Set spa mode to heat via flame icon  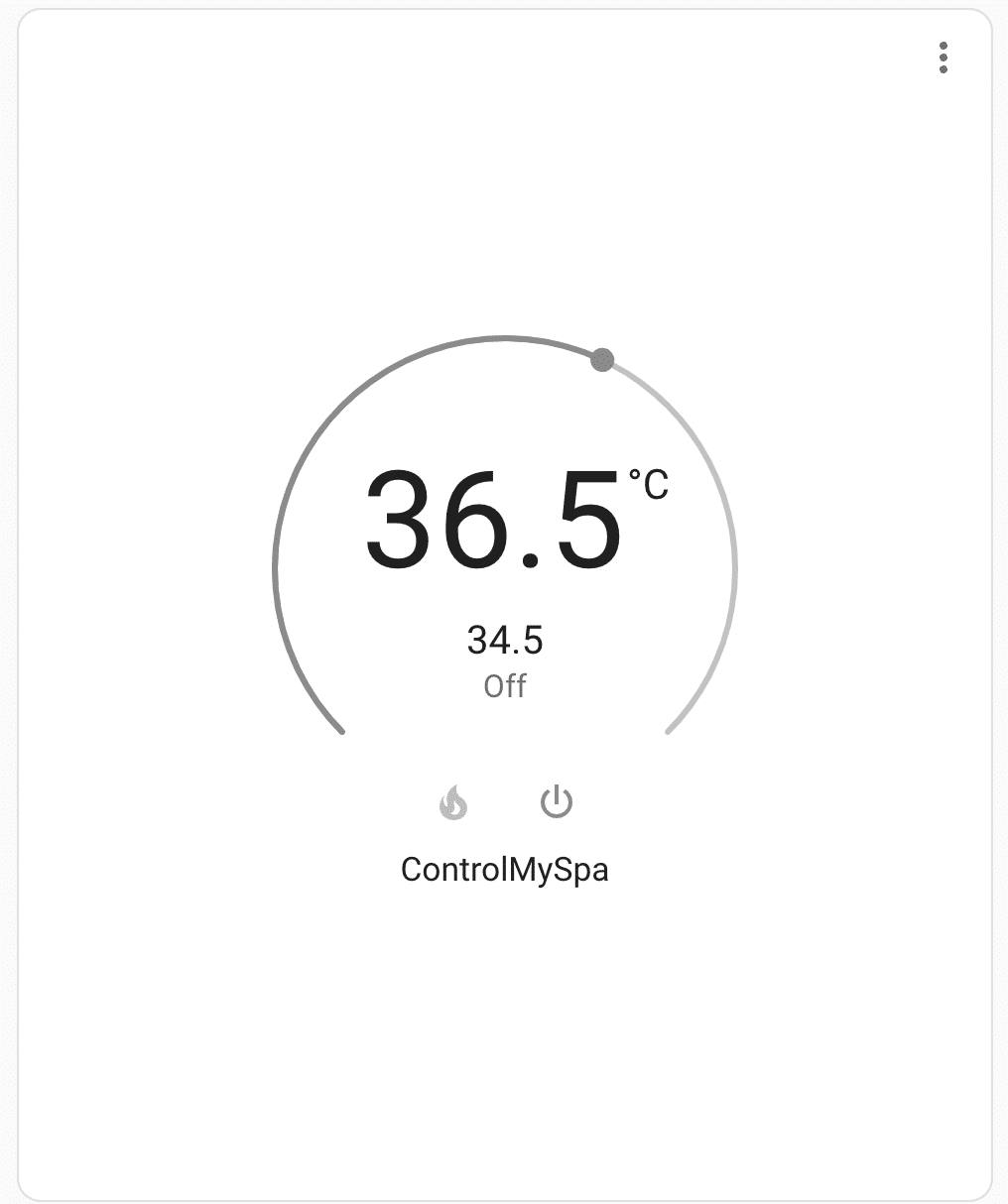453,801
